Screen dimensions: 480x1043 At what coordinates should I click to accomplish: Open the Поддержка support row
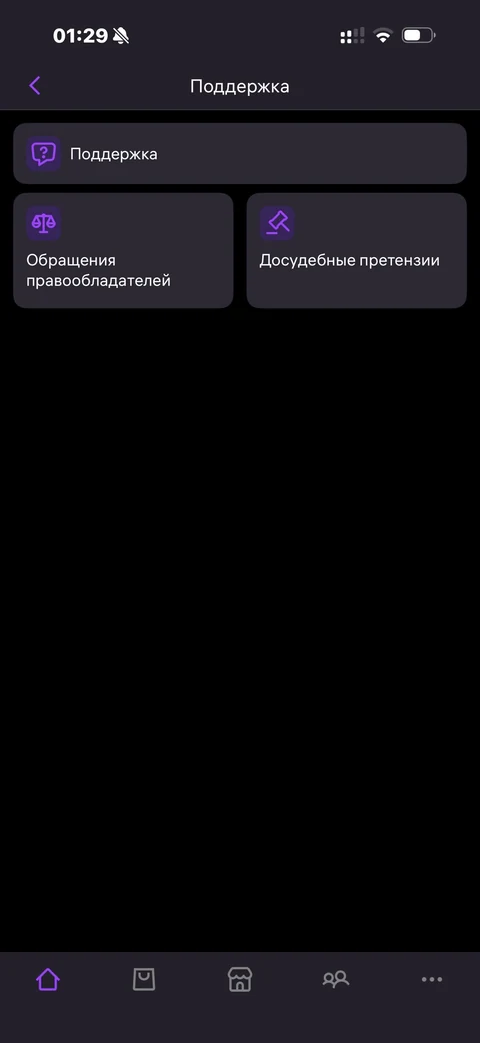pyautogui.click(x=240, y=154)
